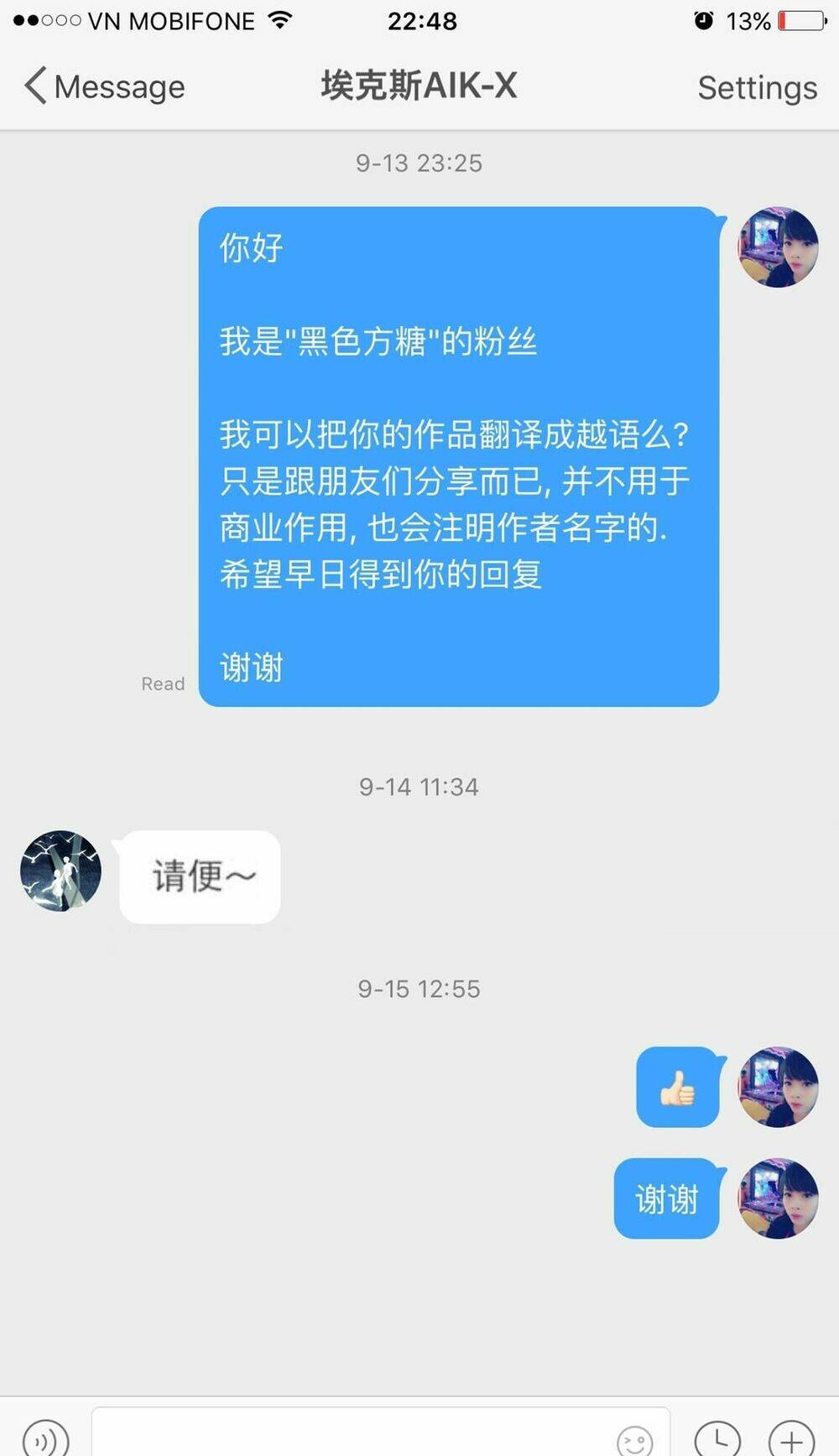Tap the 9-13 23:25 timestamp

(x=419, y=163)
